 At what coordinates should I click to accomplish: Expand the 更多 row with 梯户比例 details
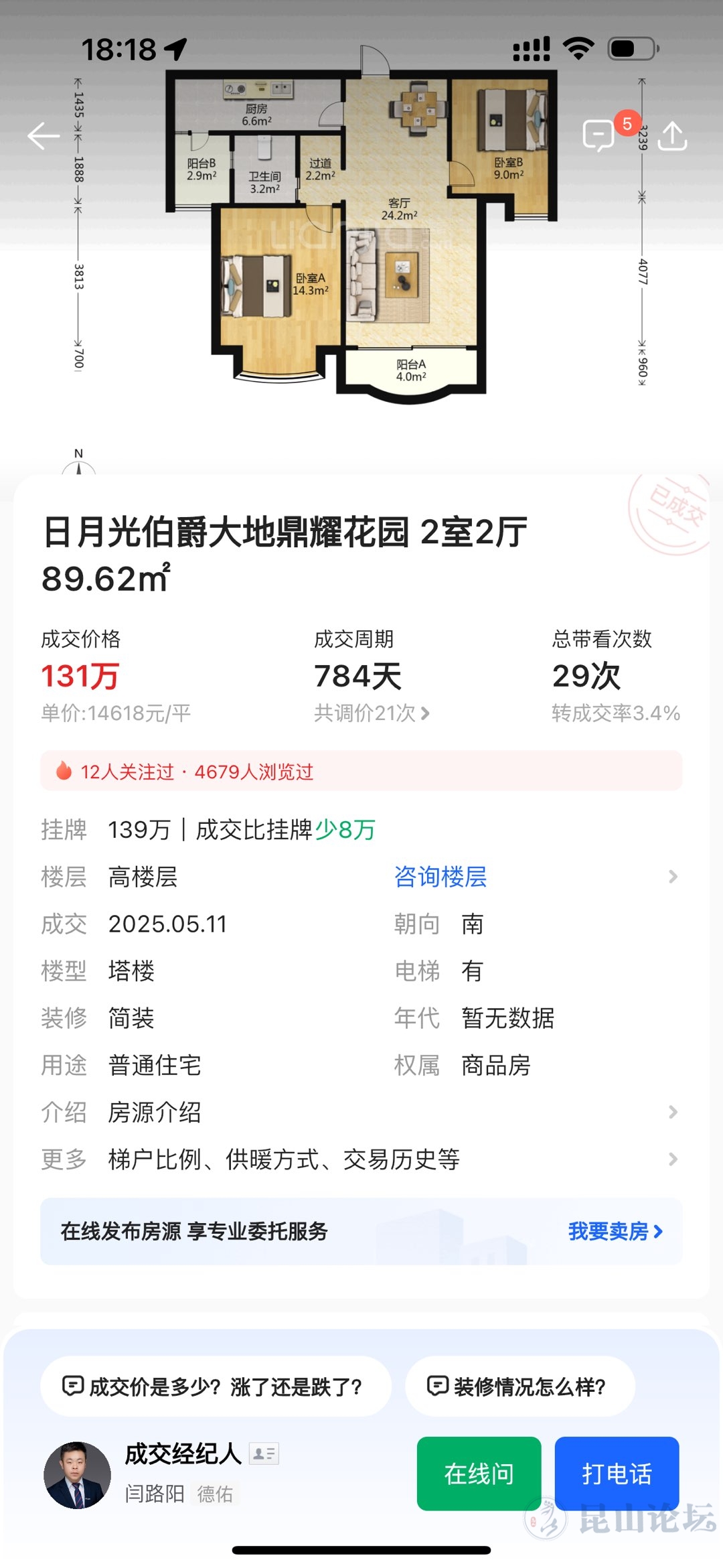click(x=361, y=1159)
